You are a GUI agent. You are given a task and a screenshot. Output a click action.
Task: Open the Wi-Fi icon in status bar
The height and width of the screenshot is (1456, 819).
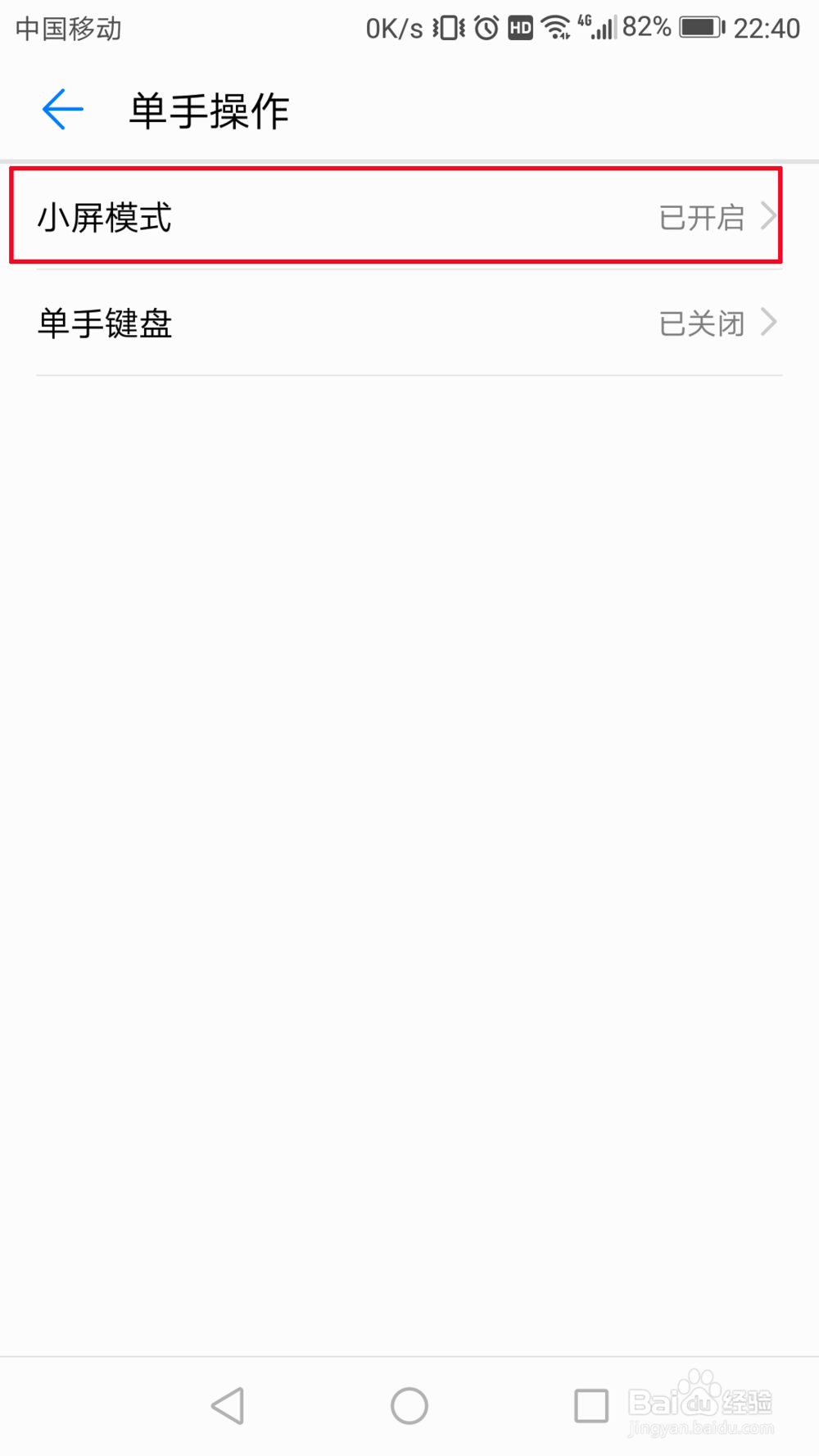click(554, 27)
